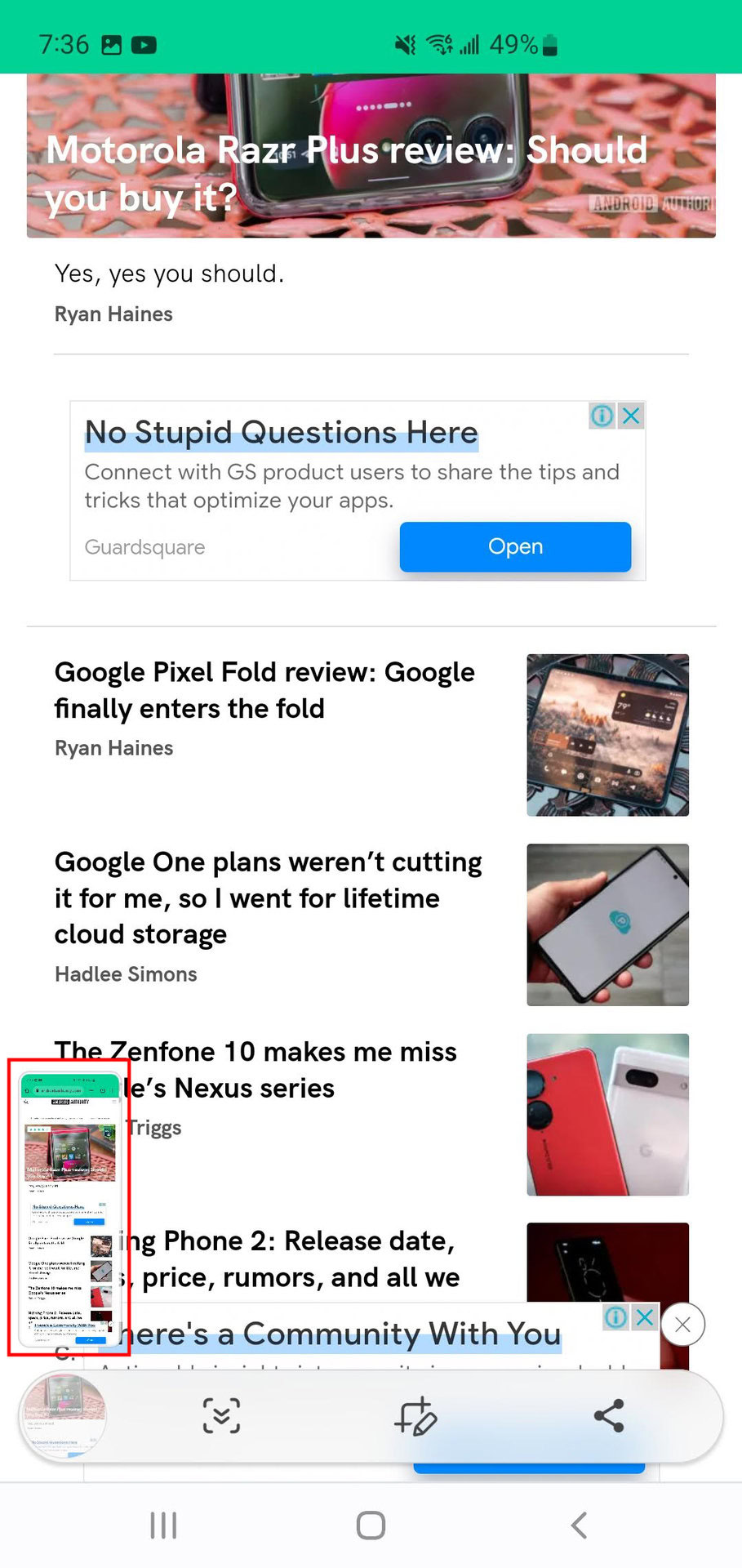Tap the Open button on Guardsquare ad
The height and width of the screenshot is (1568, 742).
click(515, 546)
